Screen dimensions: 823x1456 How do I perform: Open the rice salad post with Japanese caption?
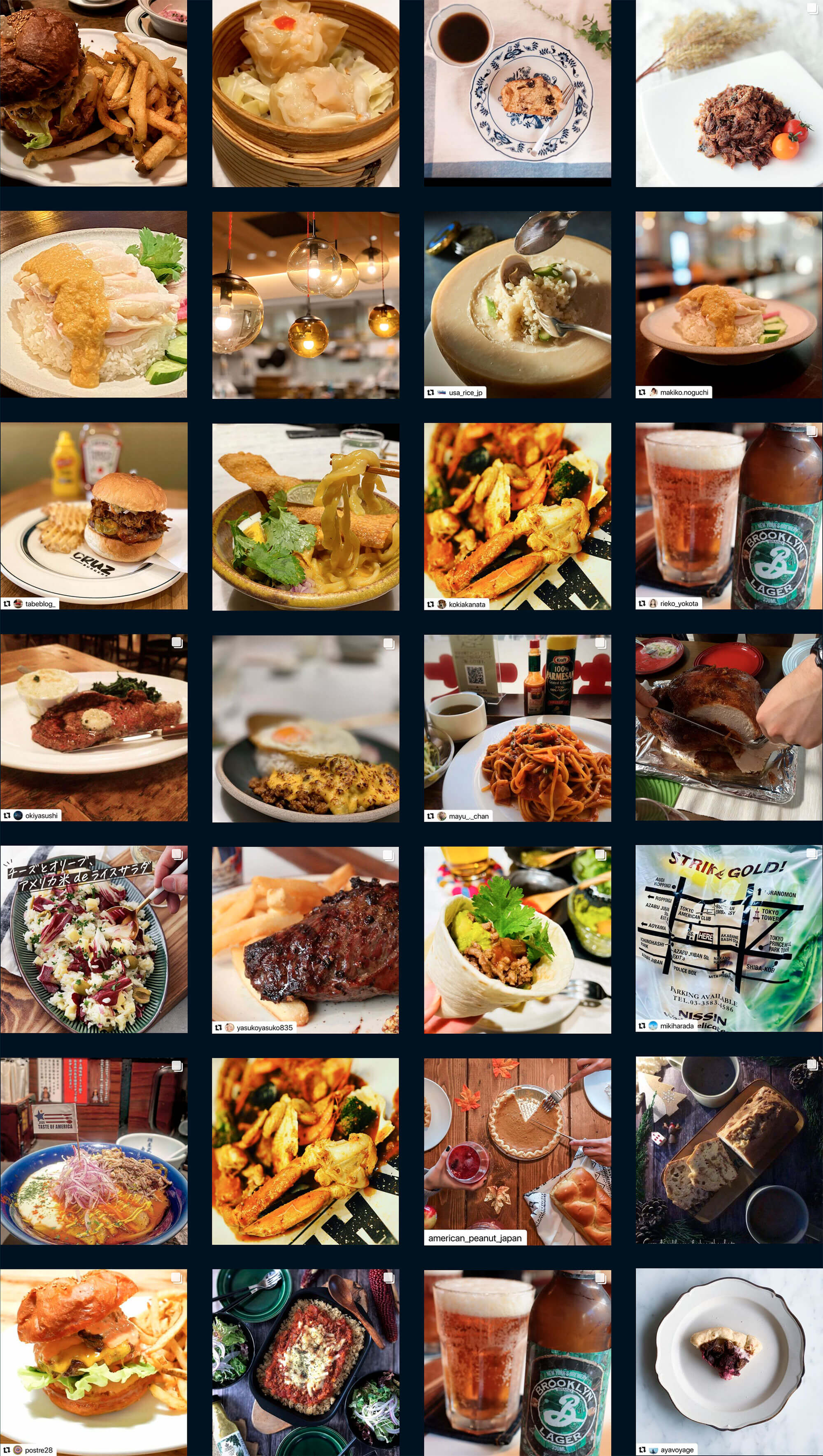[x=93, y=940]
